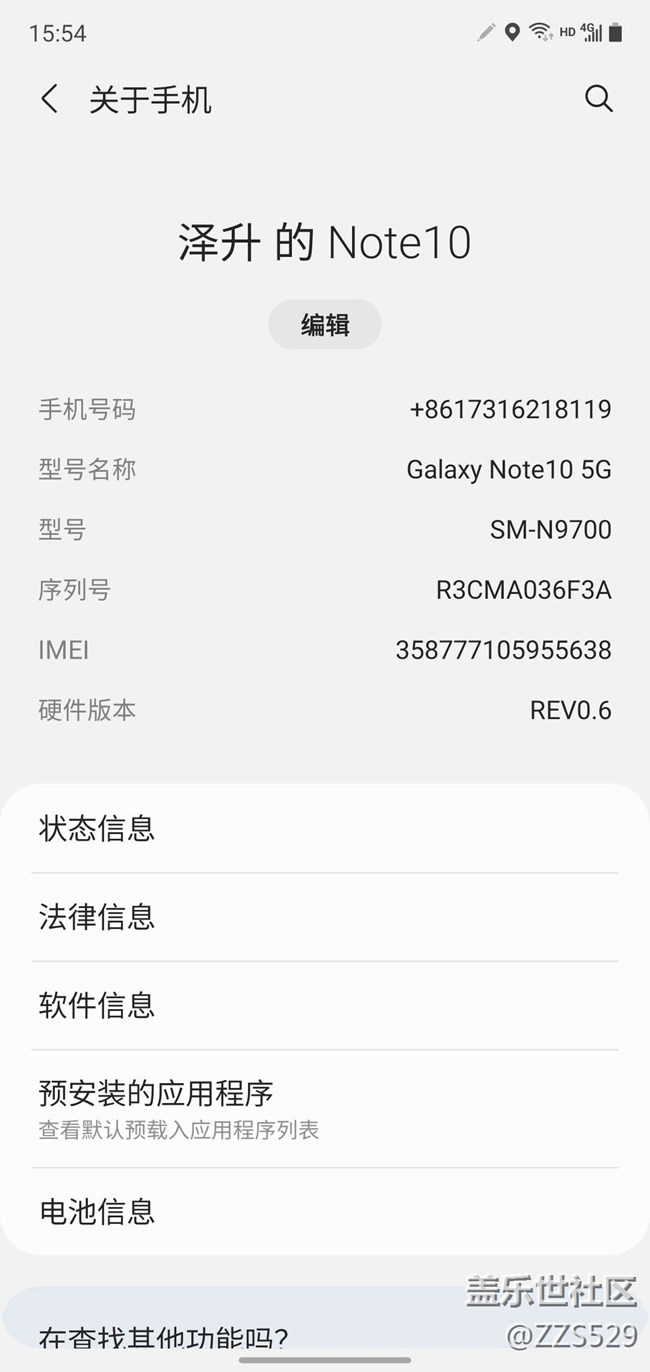Go back from 关于手机 page
The width and height of the screenshot is (650, 1372).
49,99
